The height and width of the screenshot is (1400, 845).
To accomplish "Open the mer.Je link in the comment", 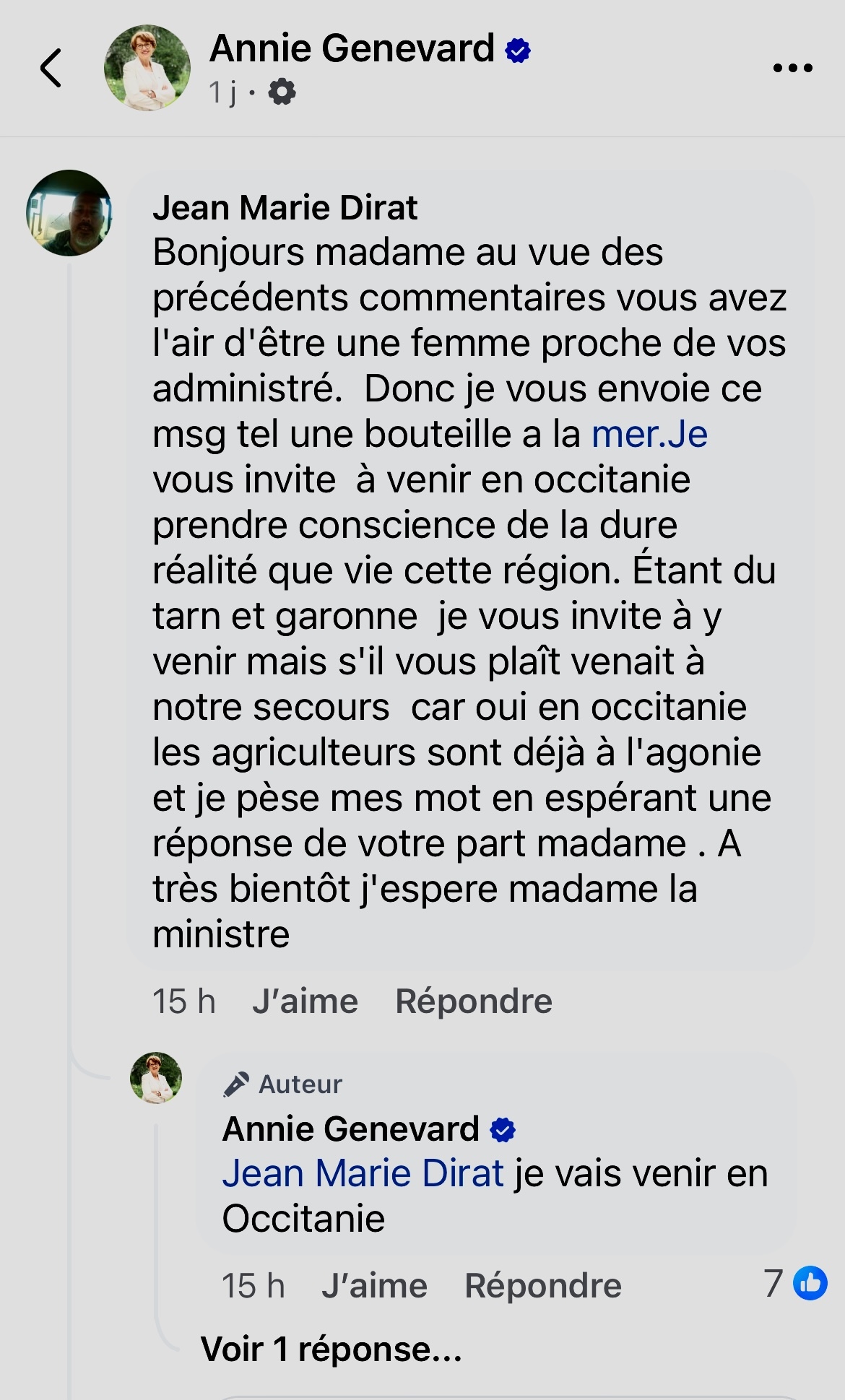I will [x=649, y=435].
